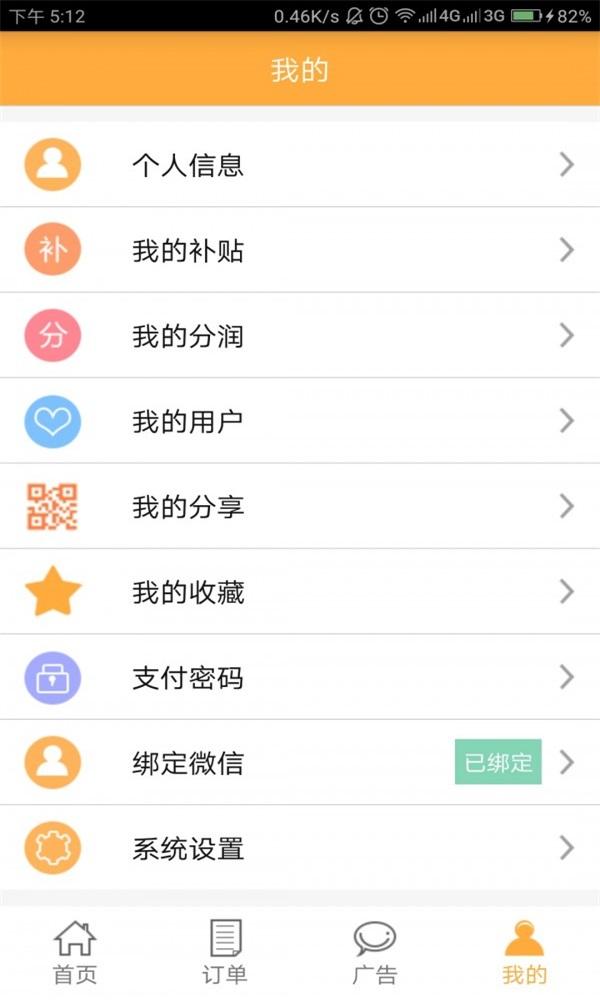Switch to the 订单 orders tab
Screen dimensions: 600x1000
(x=225, y=952)
